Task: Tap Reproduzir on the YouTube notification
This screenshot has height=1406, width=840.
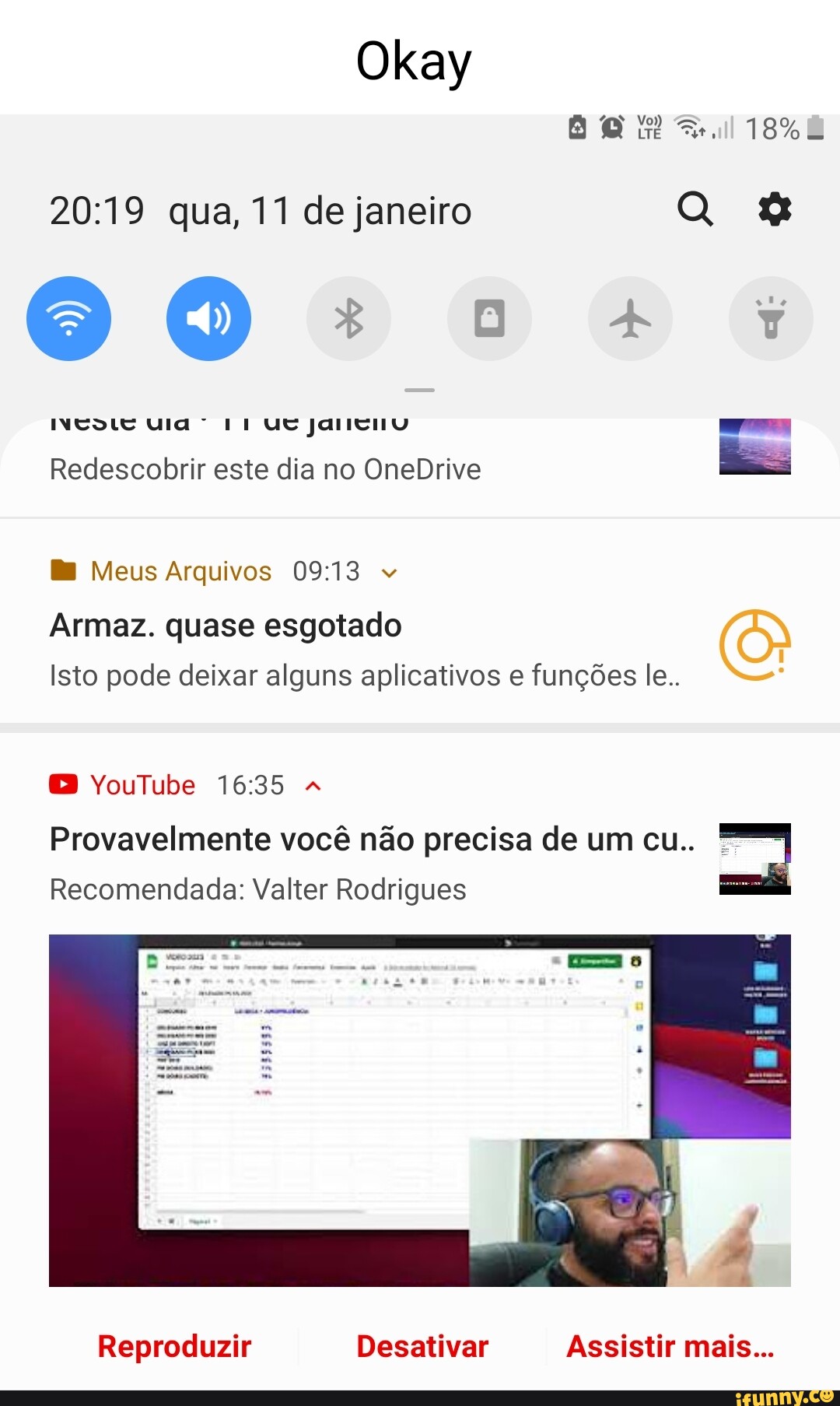Action: pos(174,1345)
